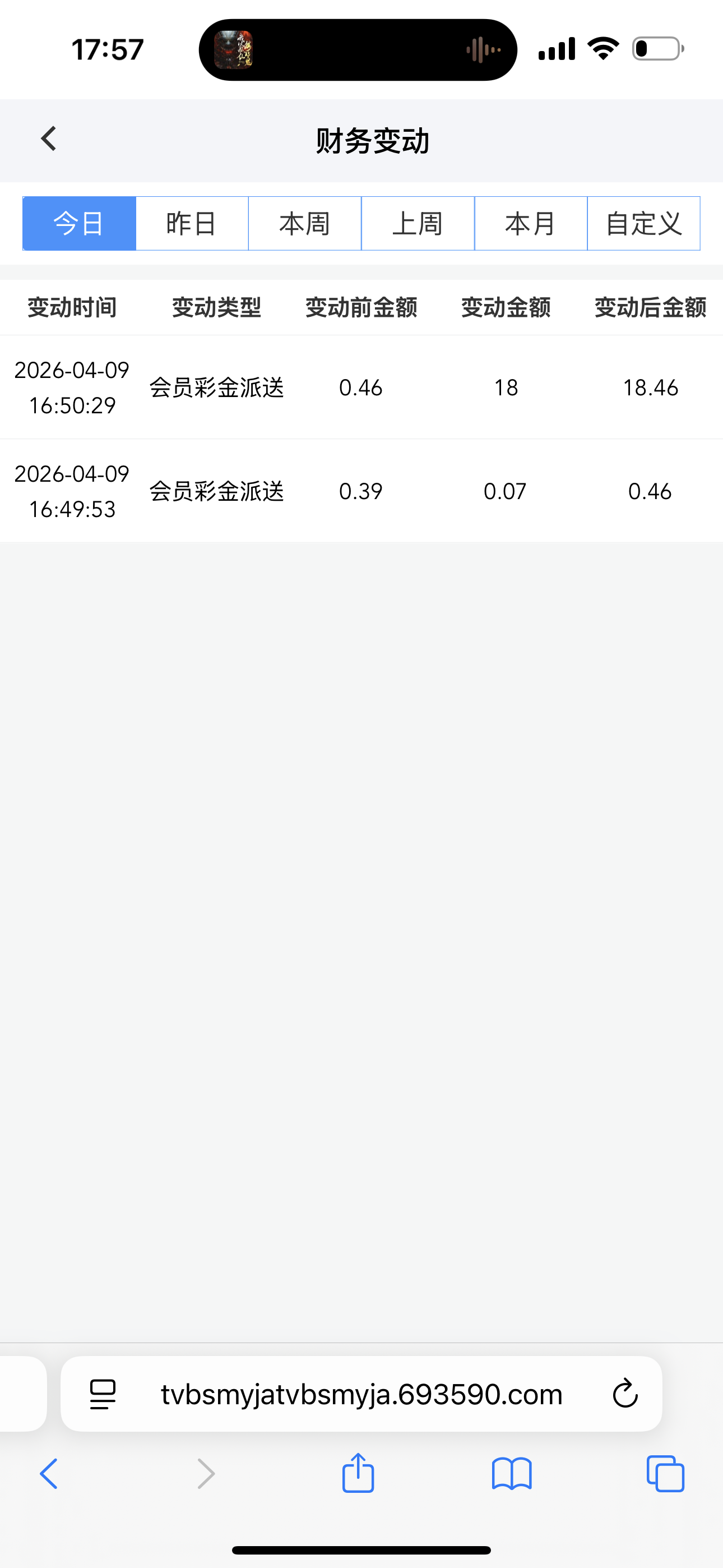Image resolution: width=723 pixels, height=1568 pixels.
Task: Show all open Safari tabs
Action: point(665,1474)
